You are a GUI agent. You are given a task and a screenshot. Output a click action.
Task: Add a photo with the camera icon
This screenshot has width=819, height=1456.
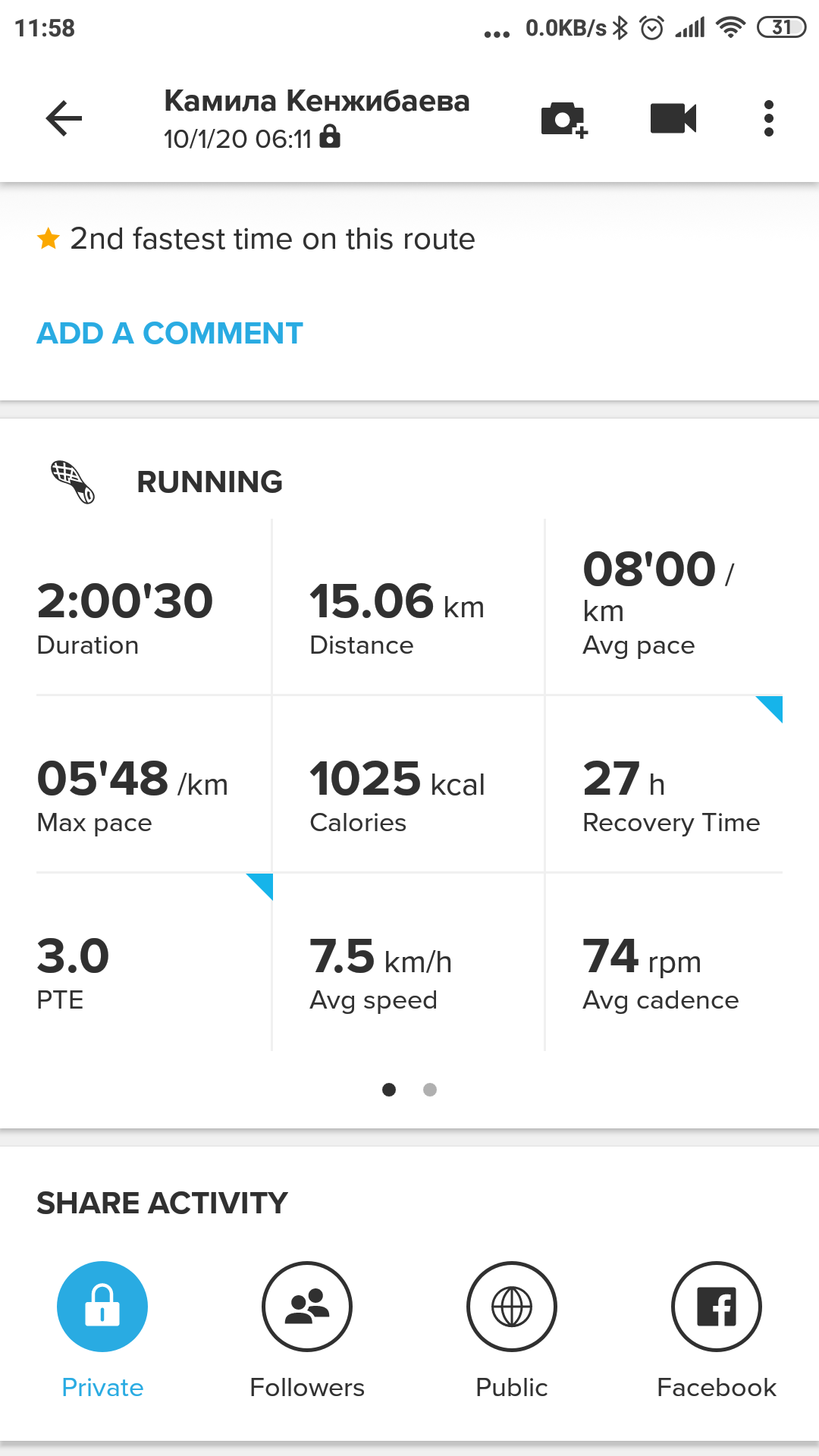click(x=564, y=119)
